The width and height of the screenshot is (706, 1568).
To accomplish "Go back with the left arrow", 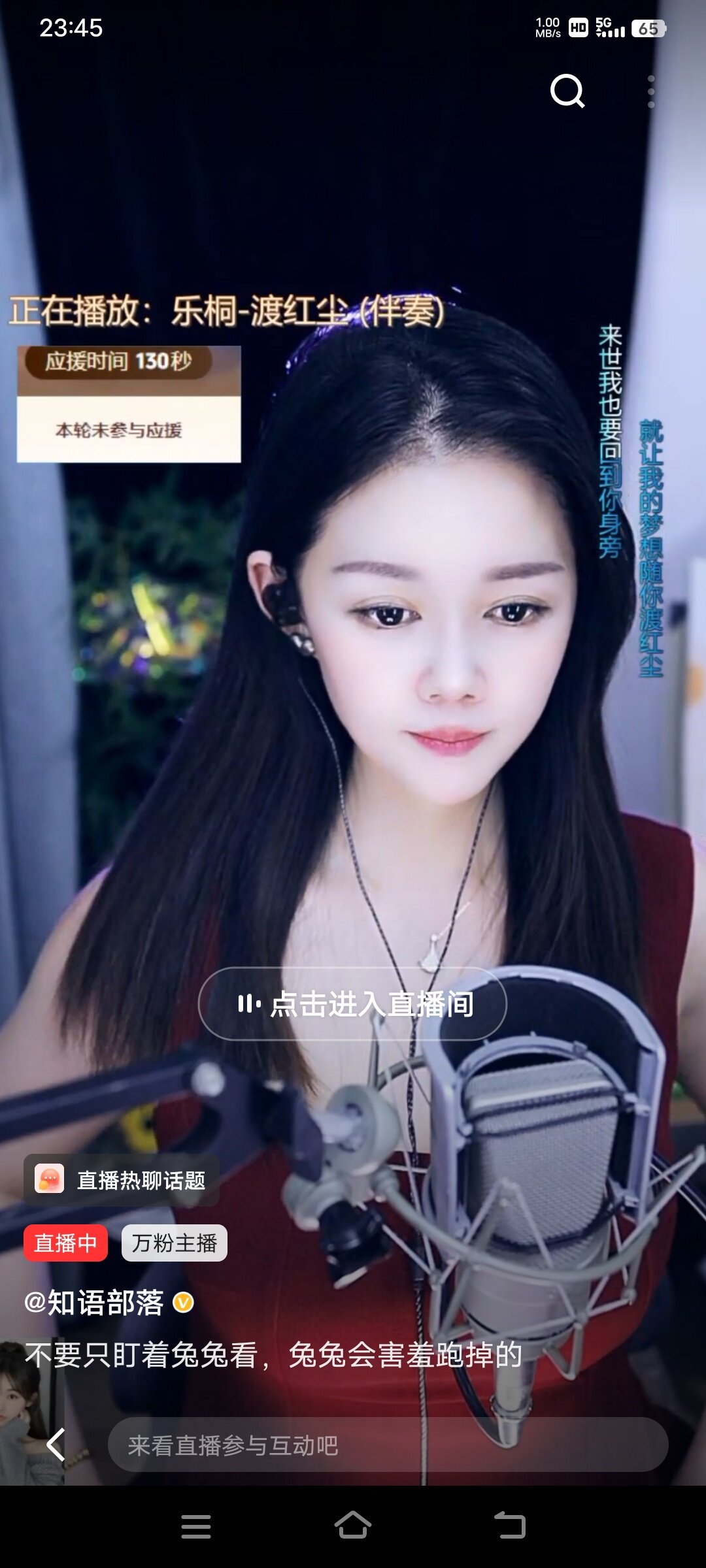I will coord(56,1444).
